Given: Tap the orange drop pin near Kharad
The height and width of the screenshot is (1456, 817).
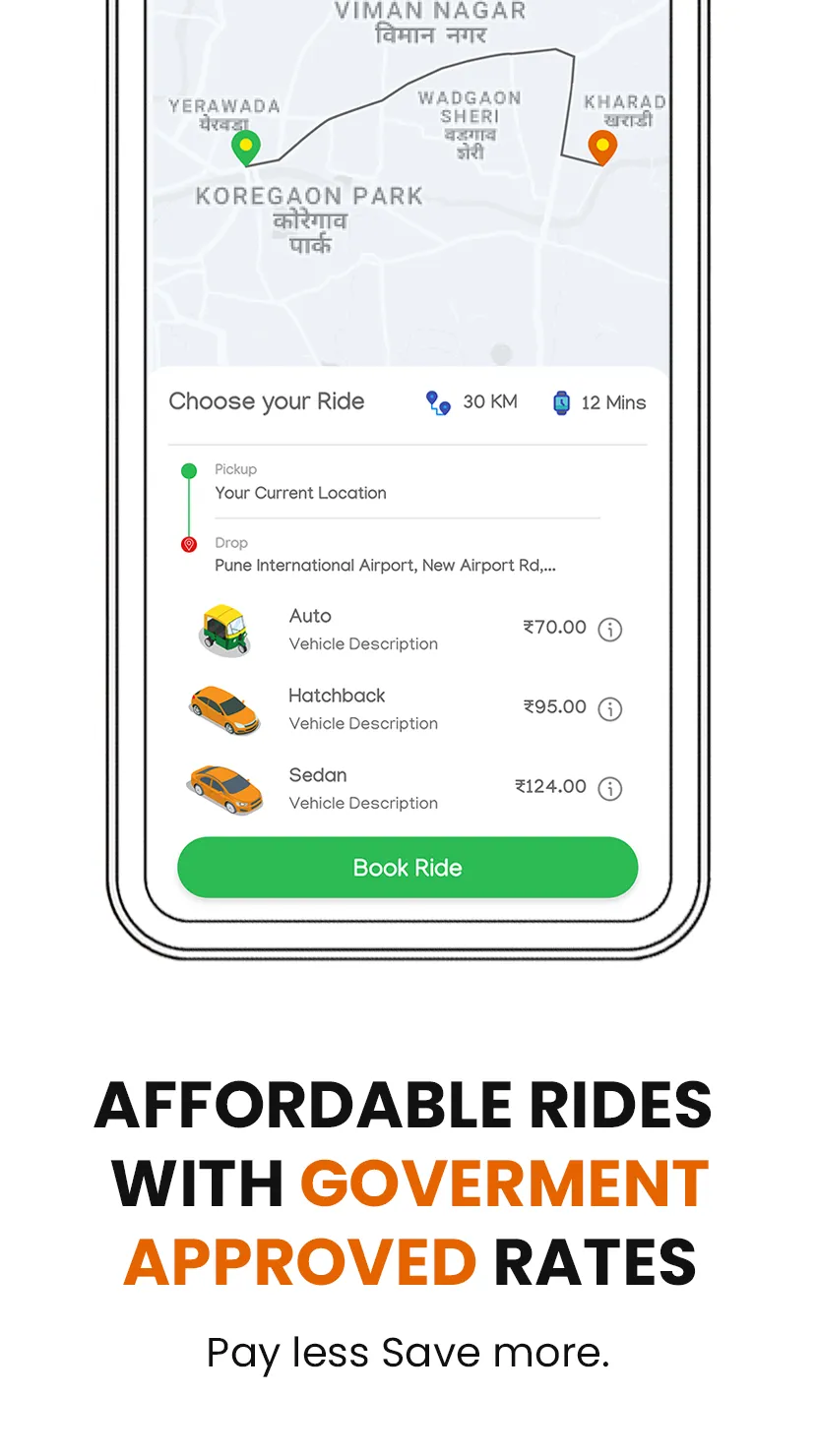Looking at the screenshot, I should pos(601,148).
